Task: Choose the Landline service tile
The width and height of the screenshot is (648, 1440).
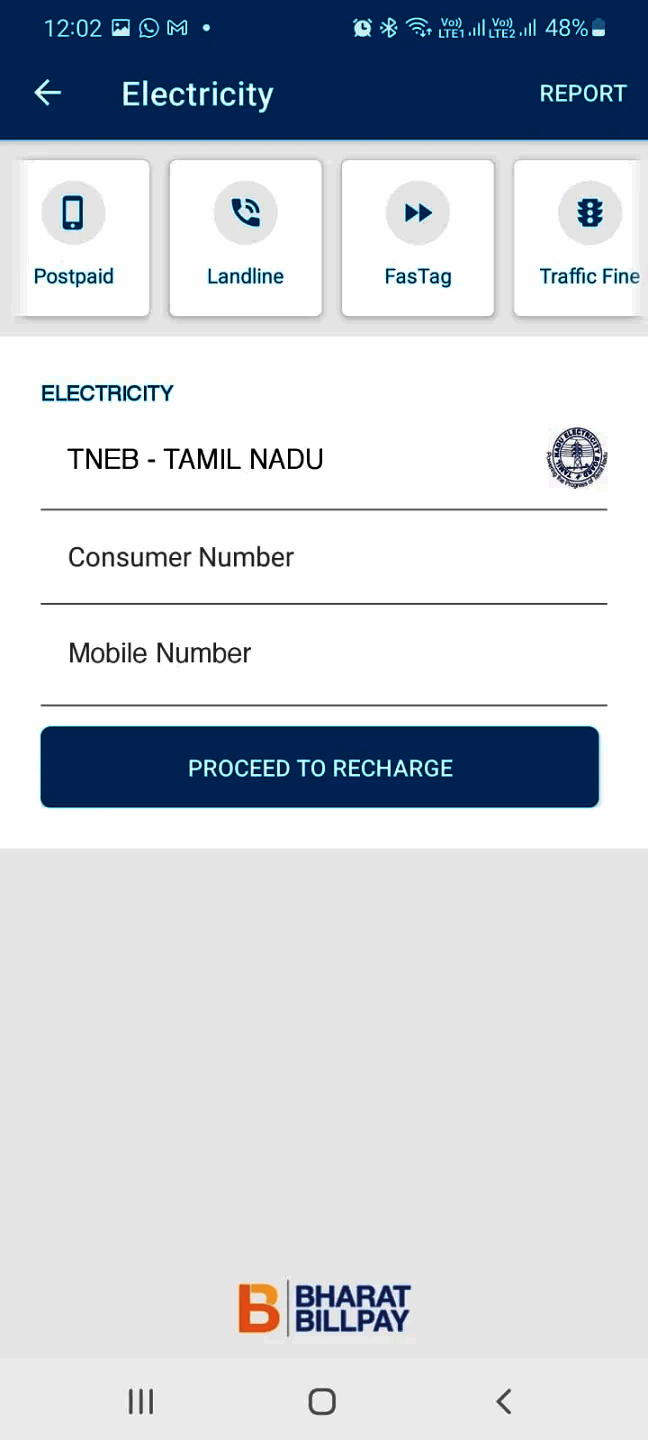Action: tap(245, 238)
